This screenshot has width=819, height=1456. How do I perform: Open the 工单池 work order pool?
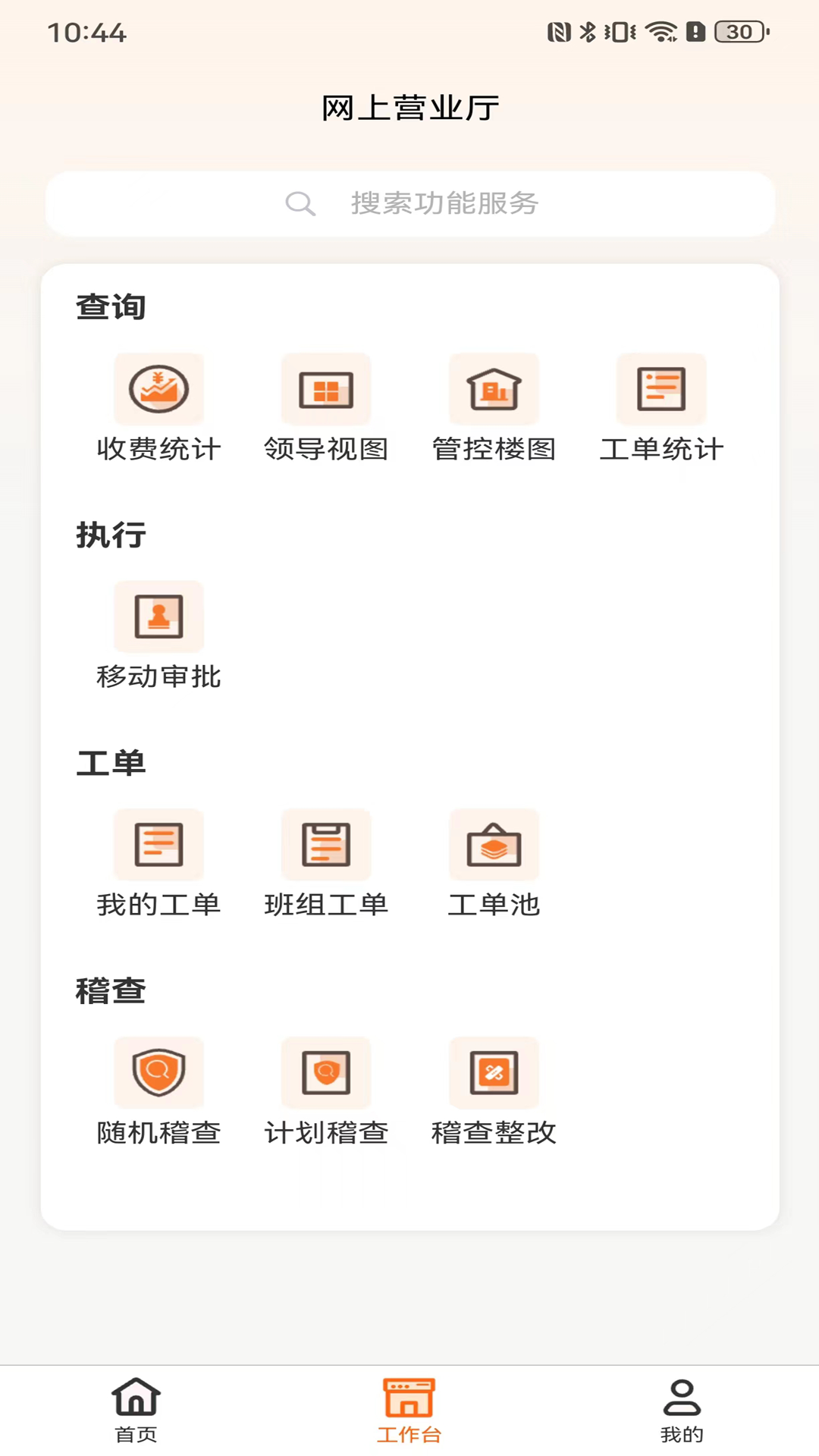pos(494,845)
